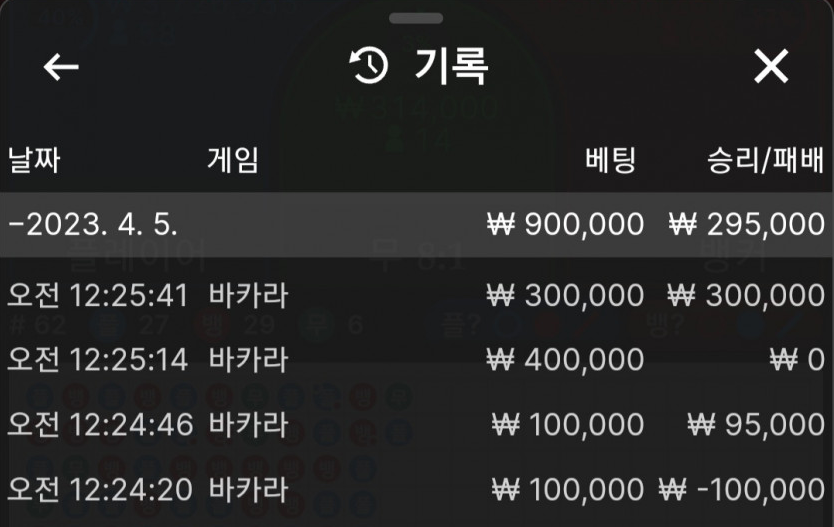Open the 오전 12:25:14 바카라 record

[416, 359]
